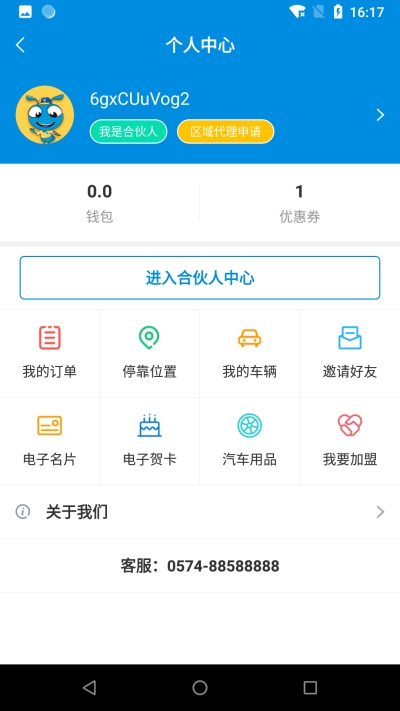Screen dimensions: 400x711
Task: Browse 汽车用品
Action: 249,441
